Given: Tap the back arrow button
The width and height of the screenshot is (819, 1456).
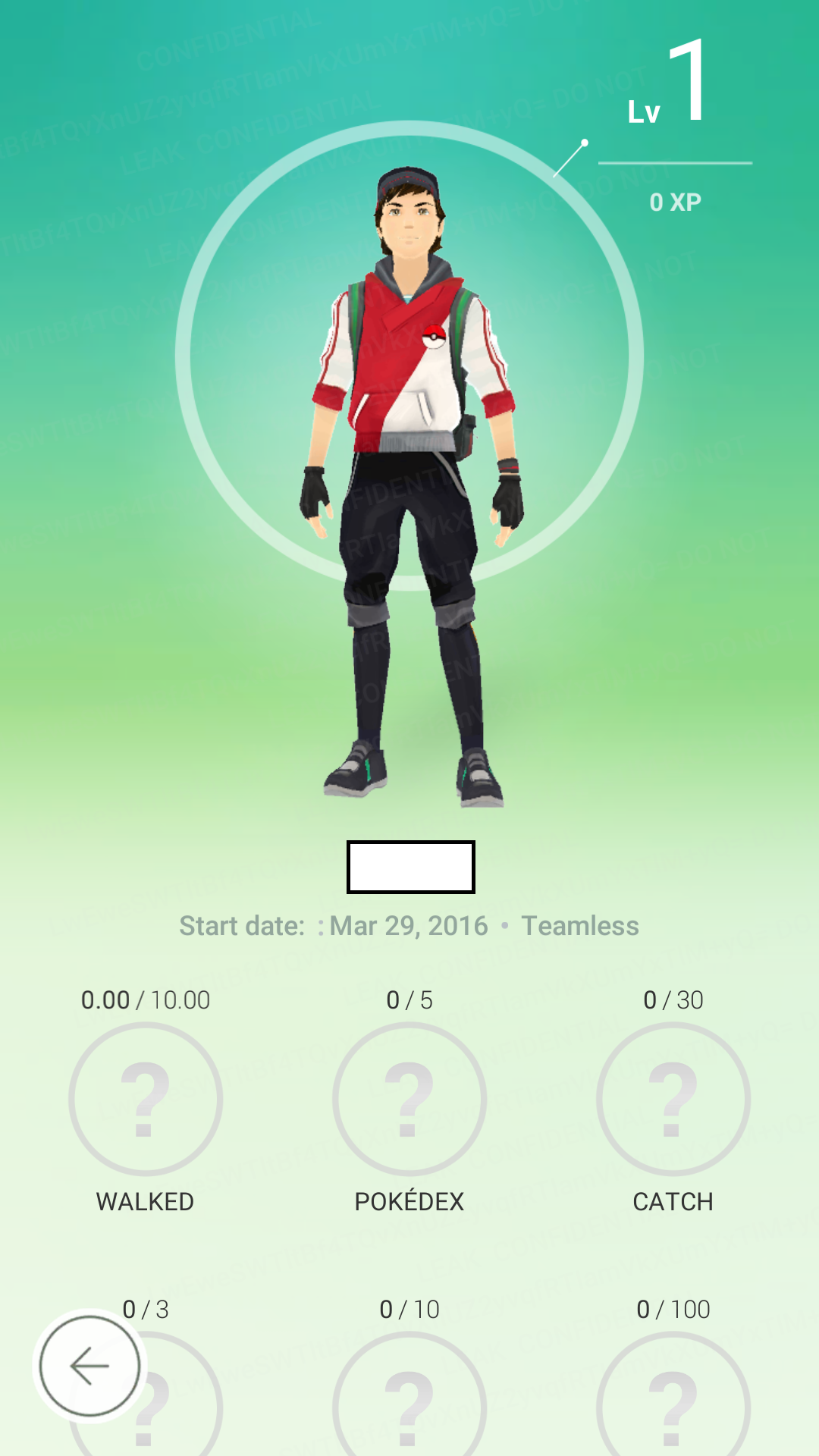Looking at the screenshot, I should point(89,1366).
